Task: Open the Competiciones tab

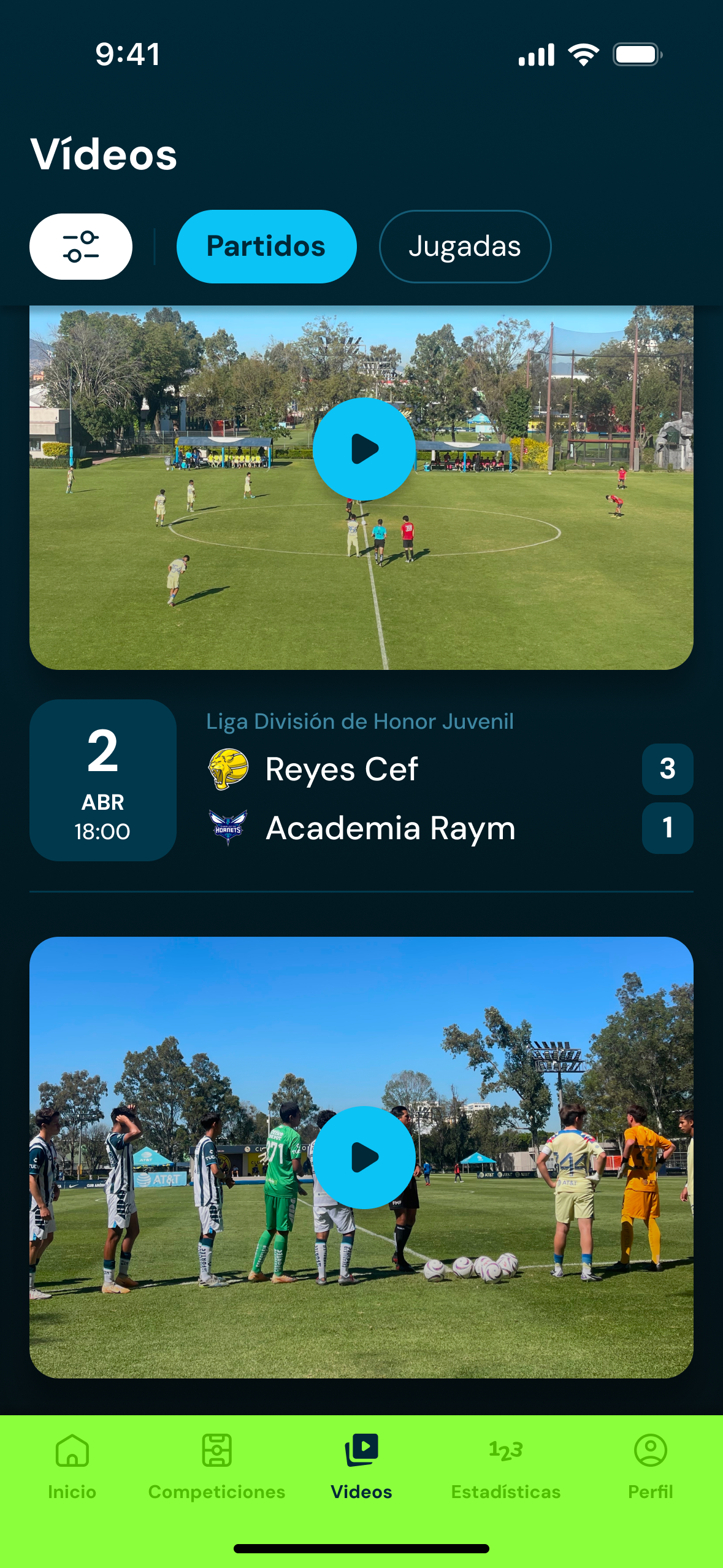Action: (x=216, y=1465)
